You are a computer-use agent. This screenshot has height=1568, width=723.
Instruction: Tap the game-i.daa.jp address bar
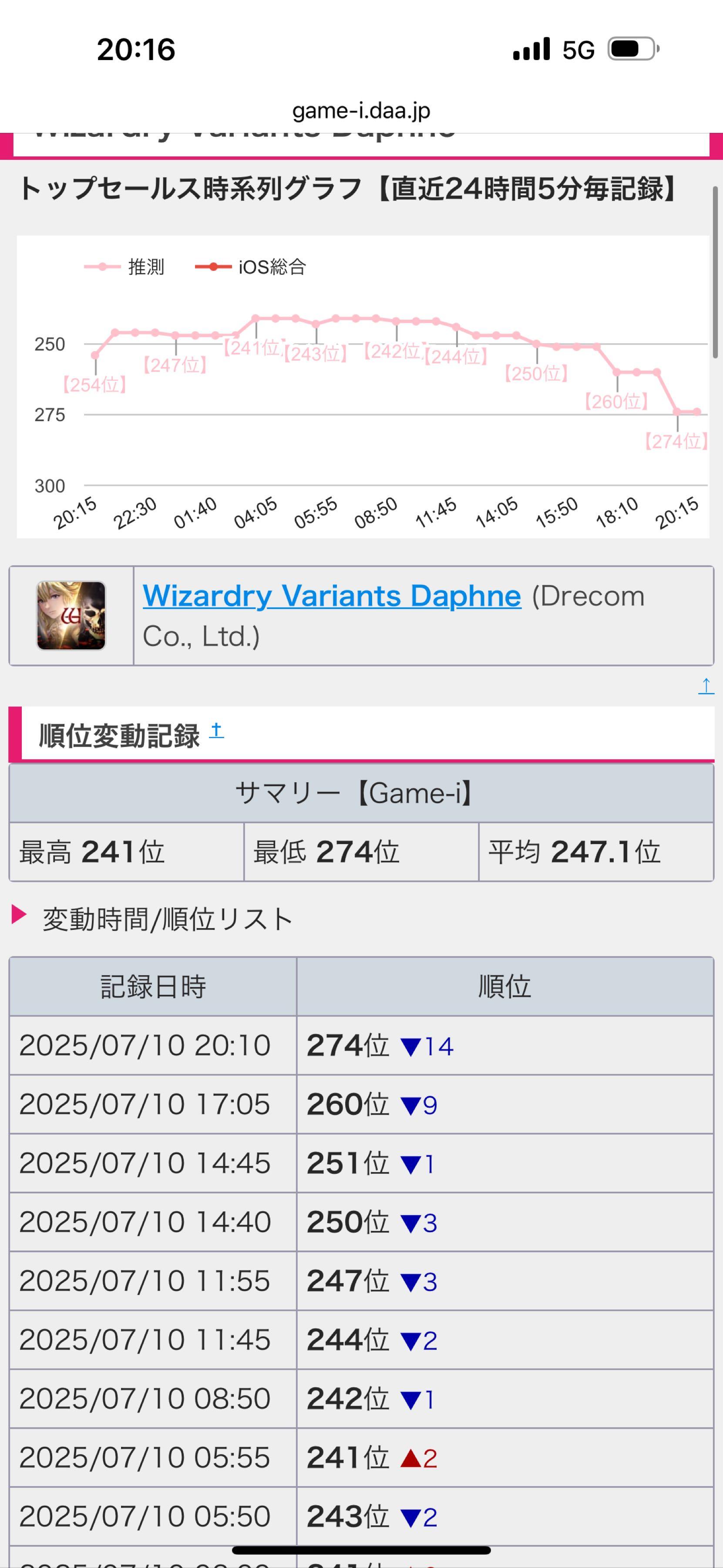pos(361,110)
